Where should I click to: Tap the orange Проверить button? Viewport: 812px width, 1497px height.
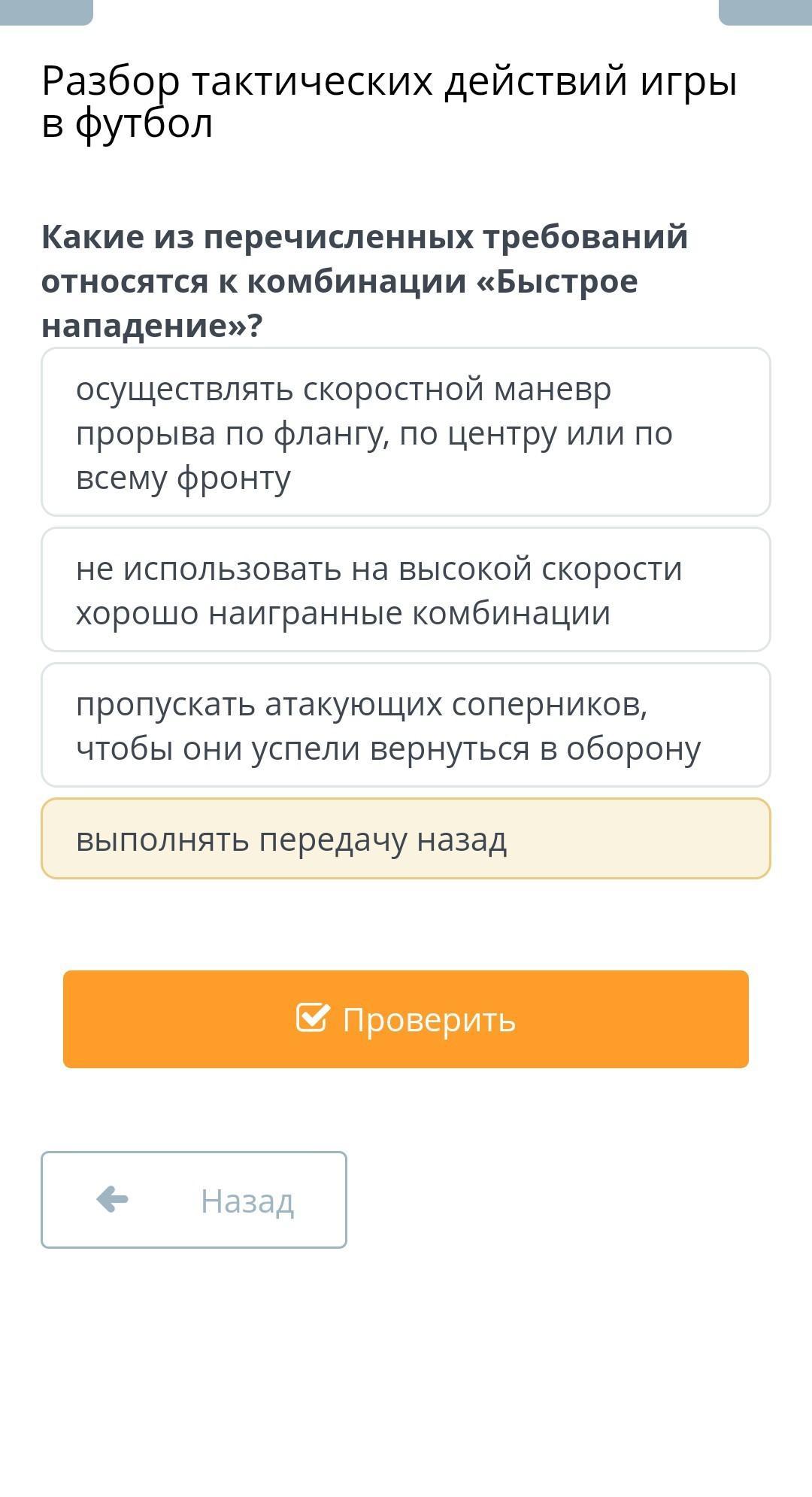click(x=406, y=1019)
